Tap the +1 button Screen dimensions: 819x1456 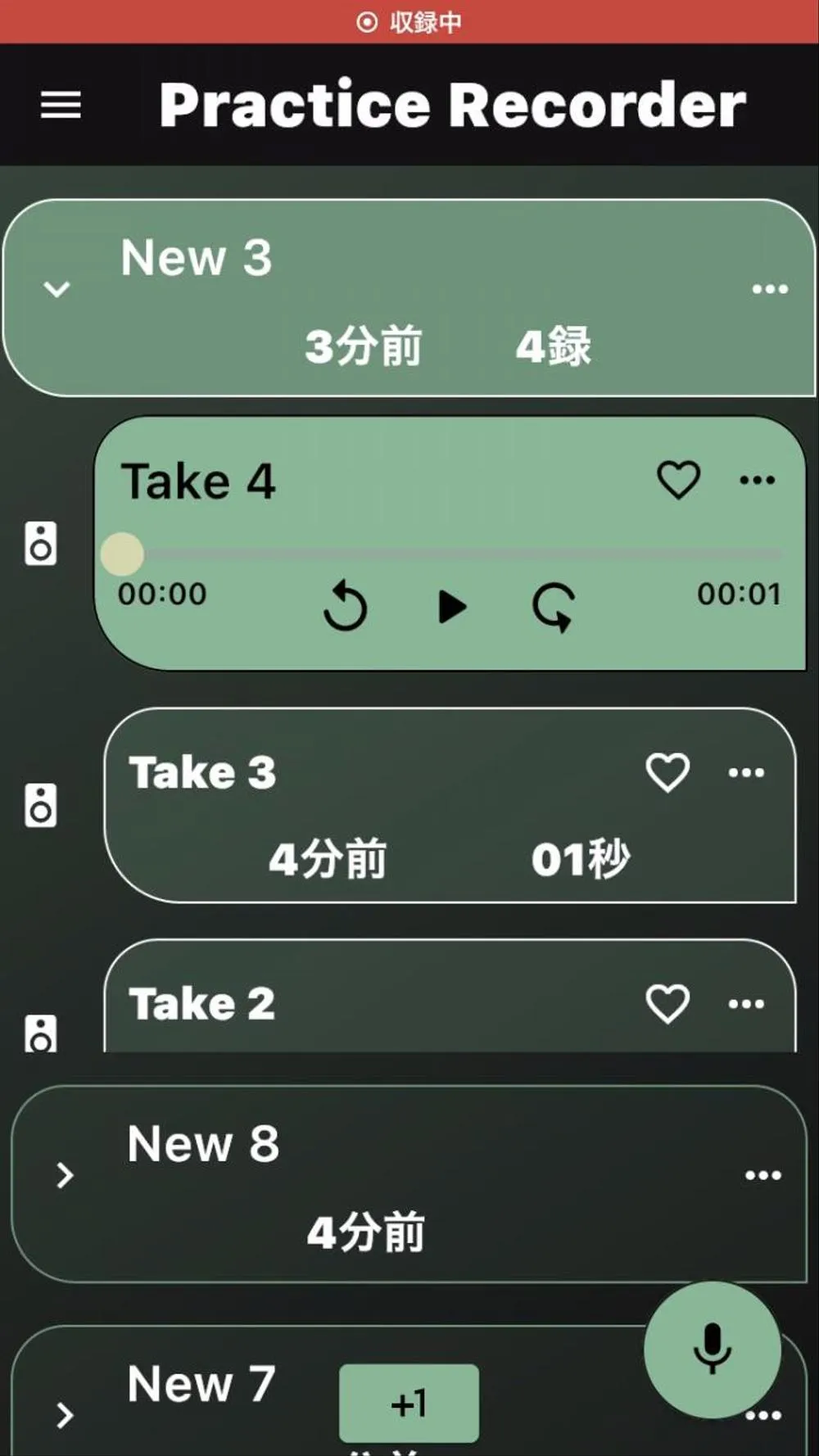409,1404
